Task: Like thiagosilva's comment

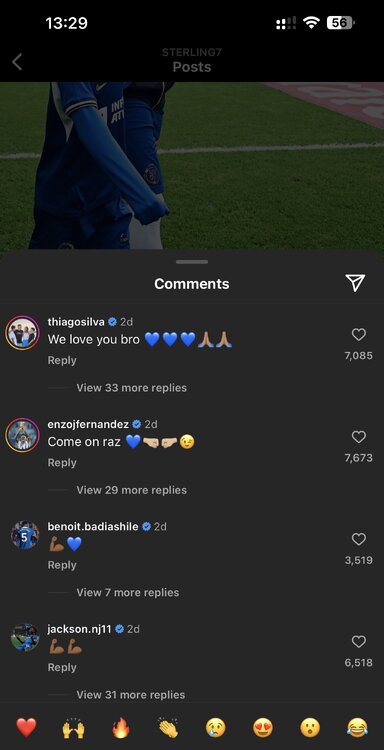Action: coord(359,334)
